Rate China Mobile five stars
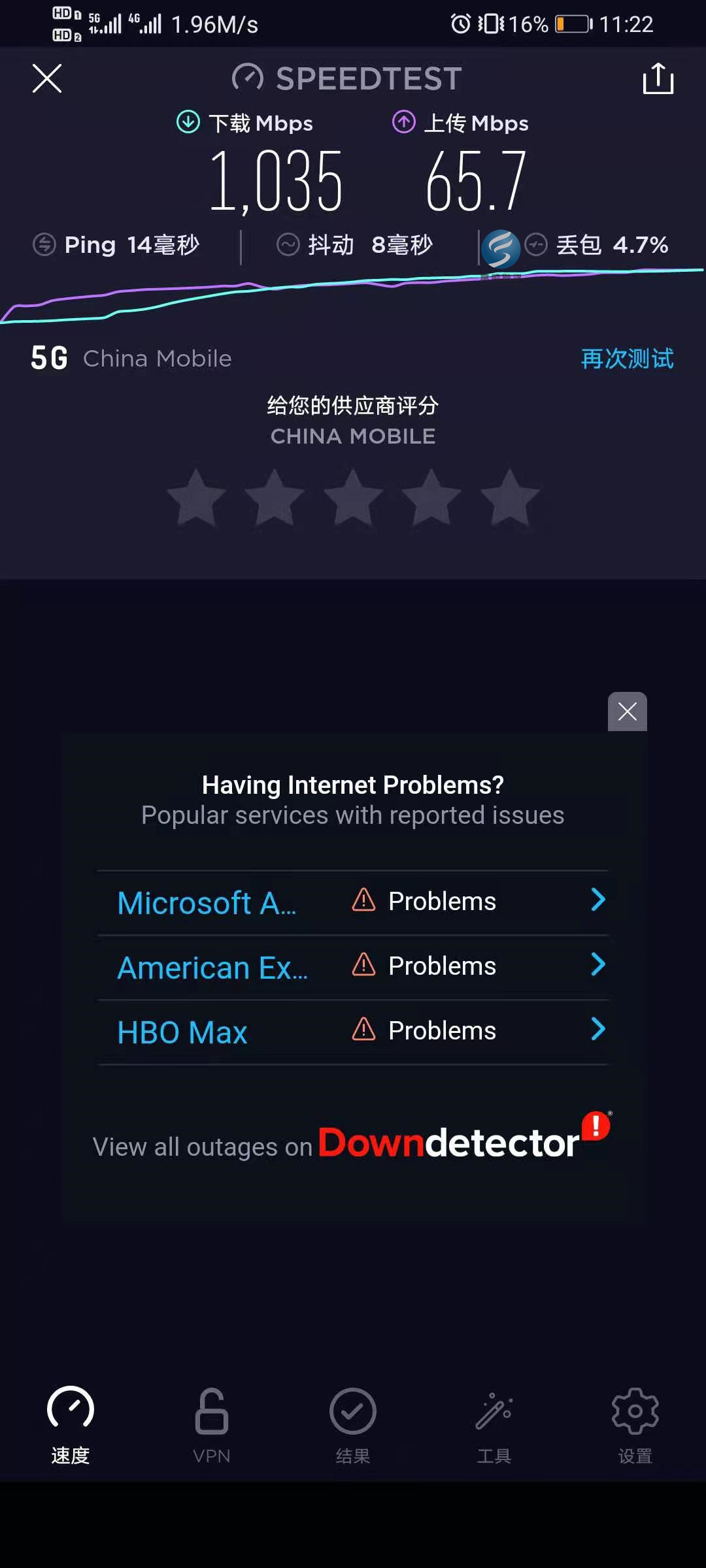Viewport: 706px width, 1568px height. pyautogui.click(x=510, y=498)
